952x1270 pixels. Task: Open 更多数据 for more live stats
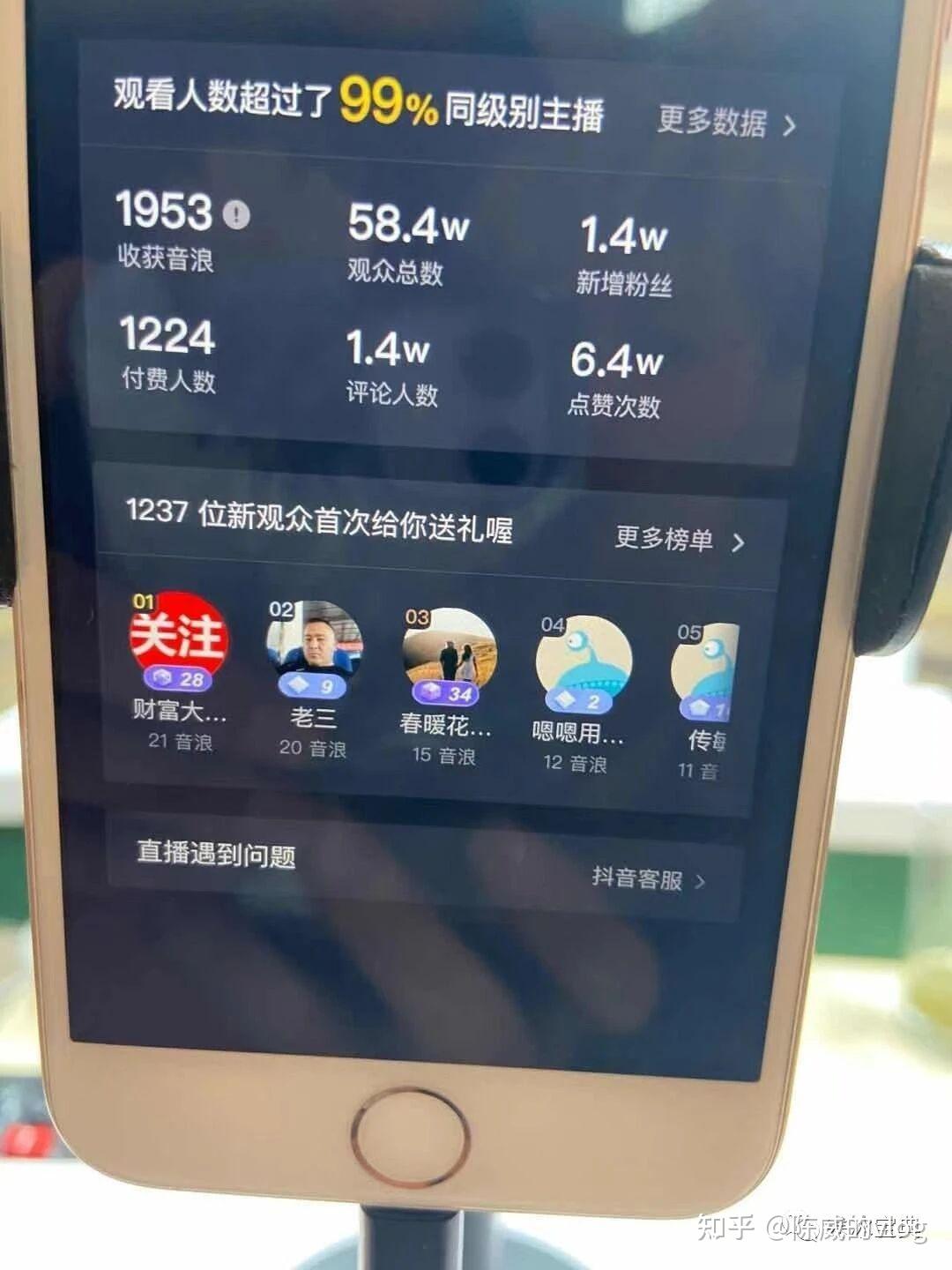point(725,122)
